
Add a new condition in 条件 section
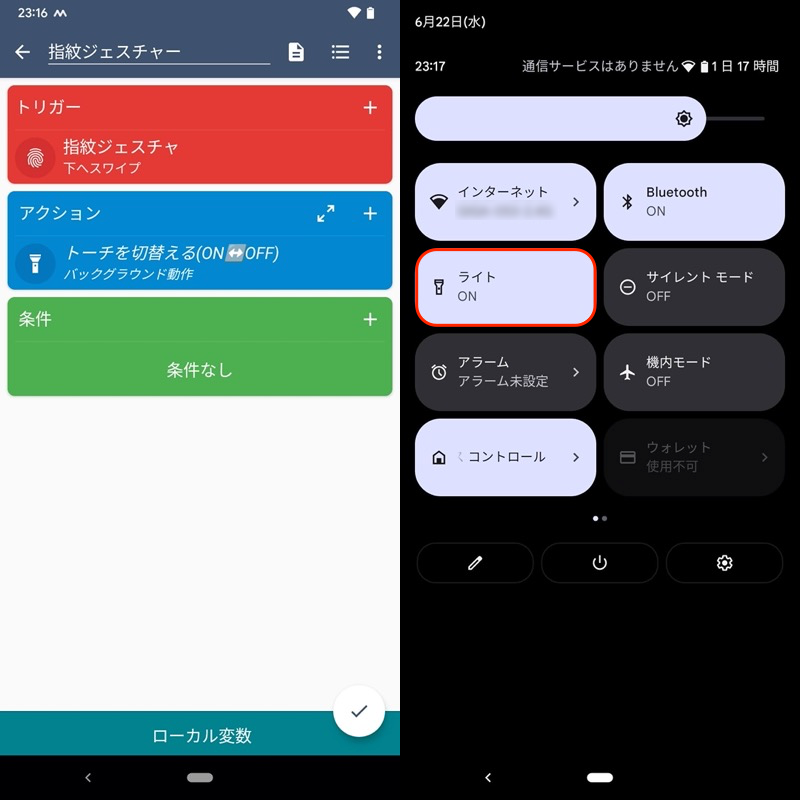pos(370,319)
